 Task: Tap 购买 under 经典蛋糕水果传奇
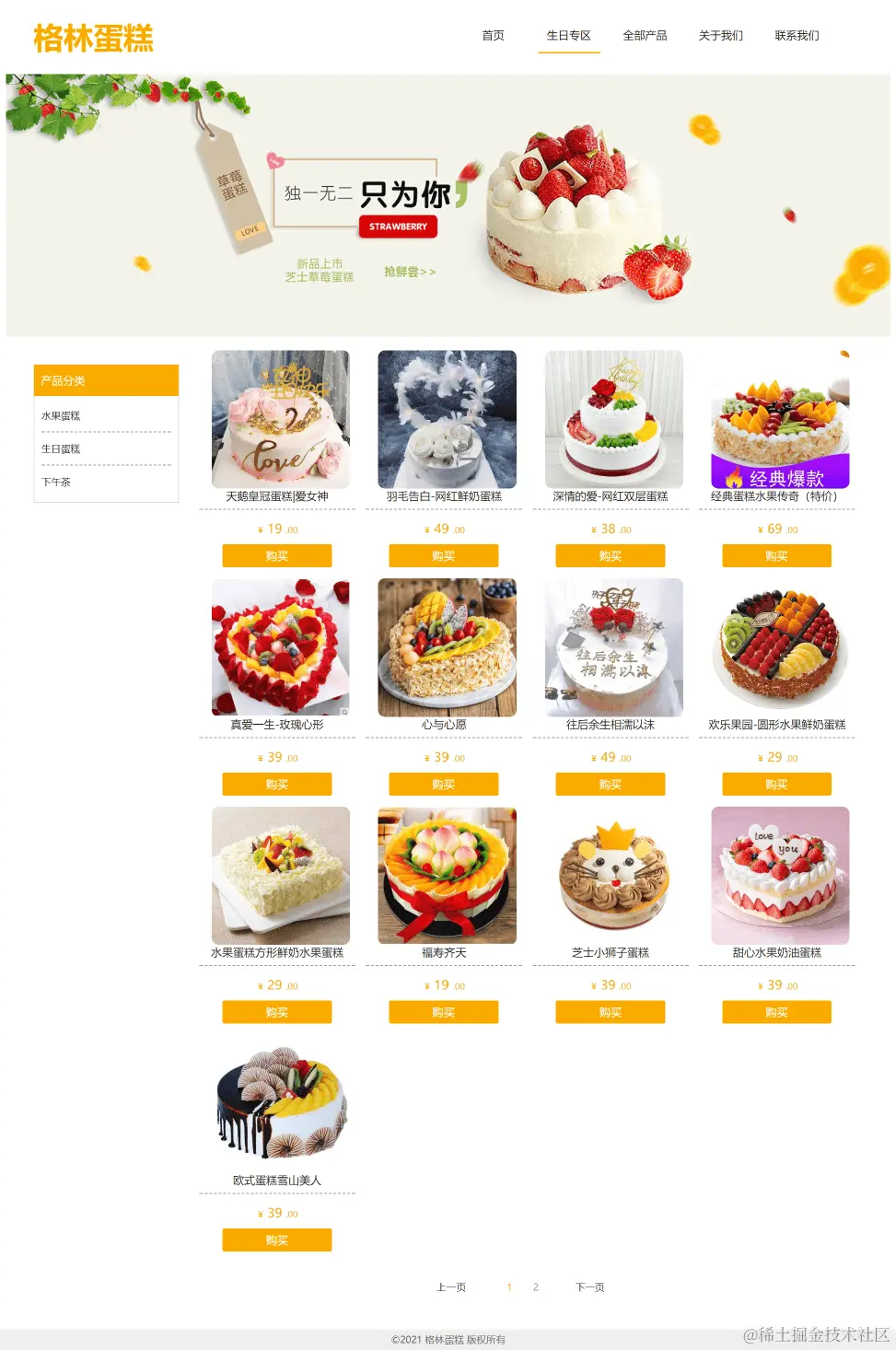[776, 556]
